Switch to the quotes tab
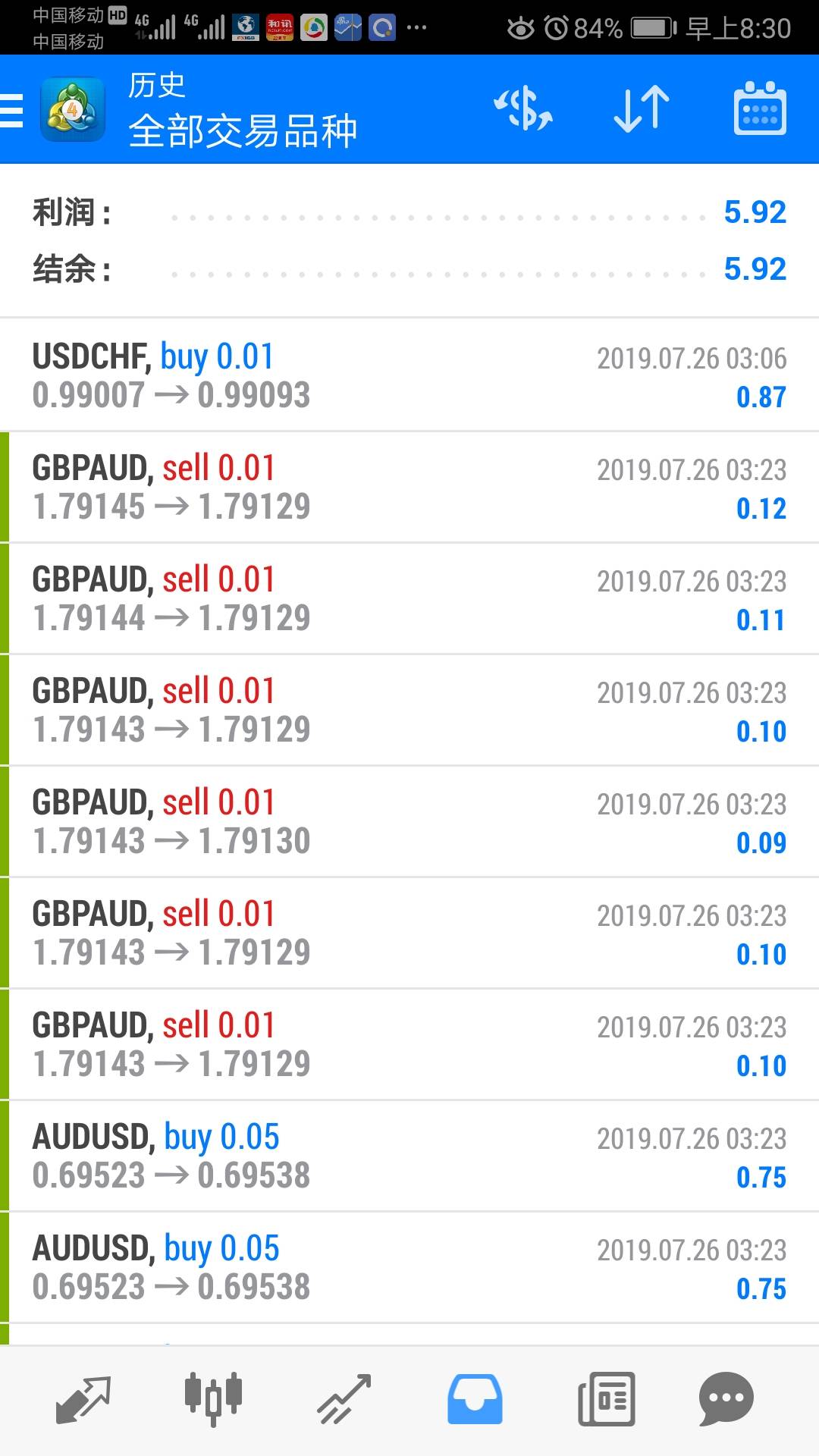The width and height of the screenshot is (819, 1456). pyautogui.click(x=83, y=1399)
